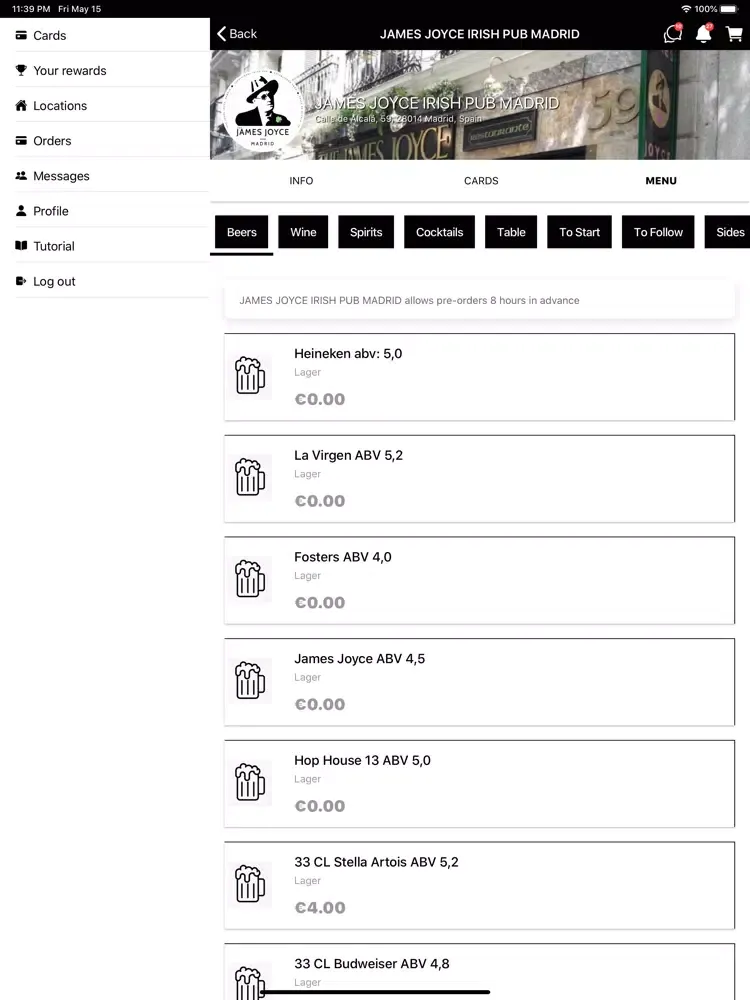The height and width of the screenshot is (1000, 750).
Task: Open the notifications bell
Action: 704,34
